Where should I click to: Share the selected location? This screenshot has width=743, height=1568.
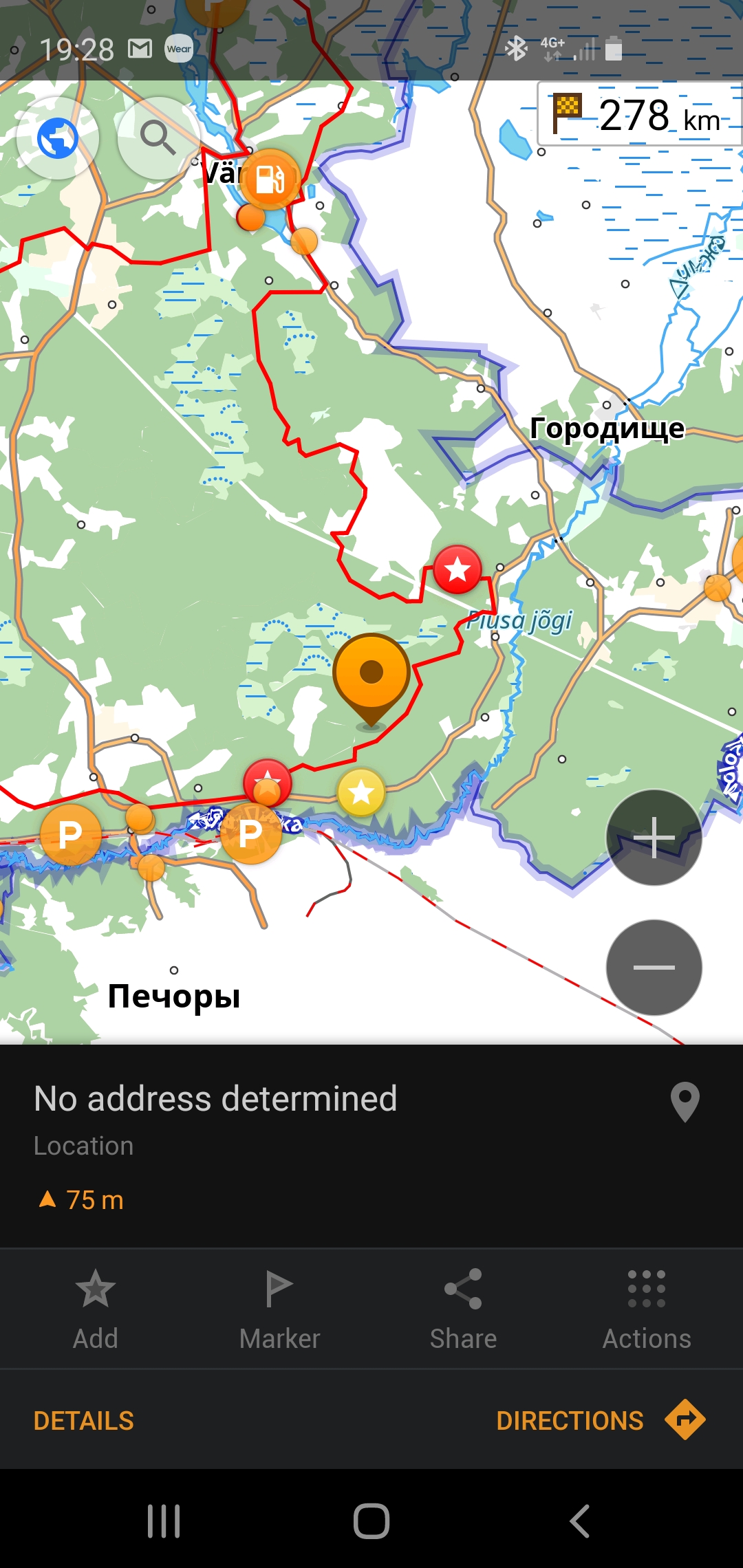click(463, 1309)
